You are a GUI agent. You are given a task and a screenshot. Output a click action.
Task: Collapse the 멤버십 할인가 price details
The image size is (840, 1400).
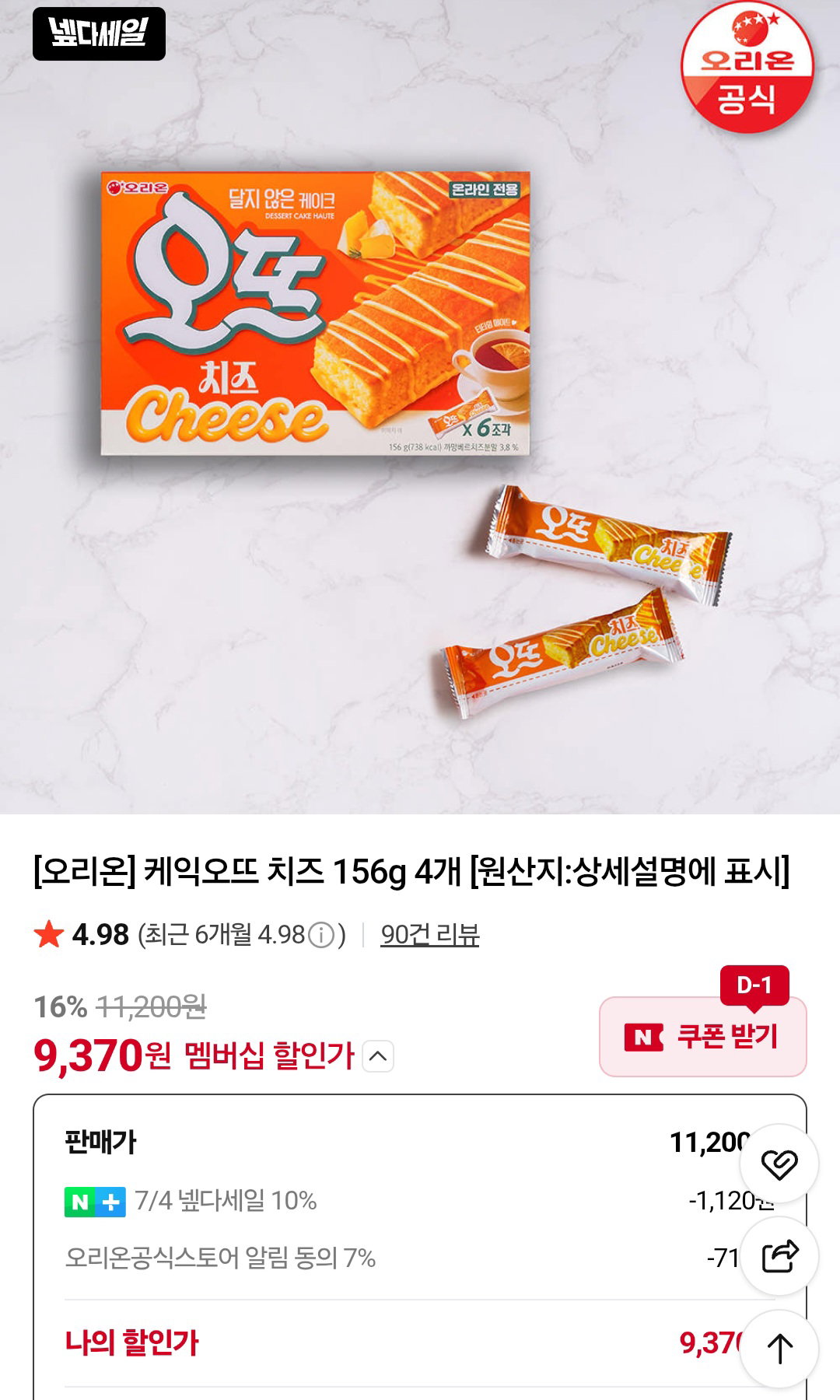pyautogui.click(x=378, y=1056)
